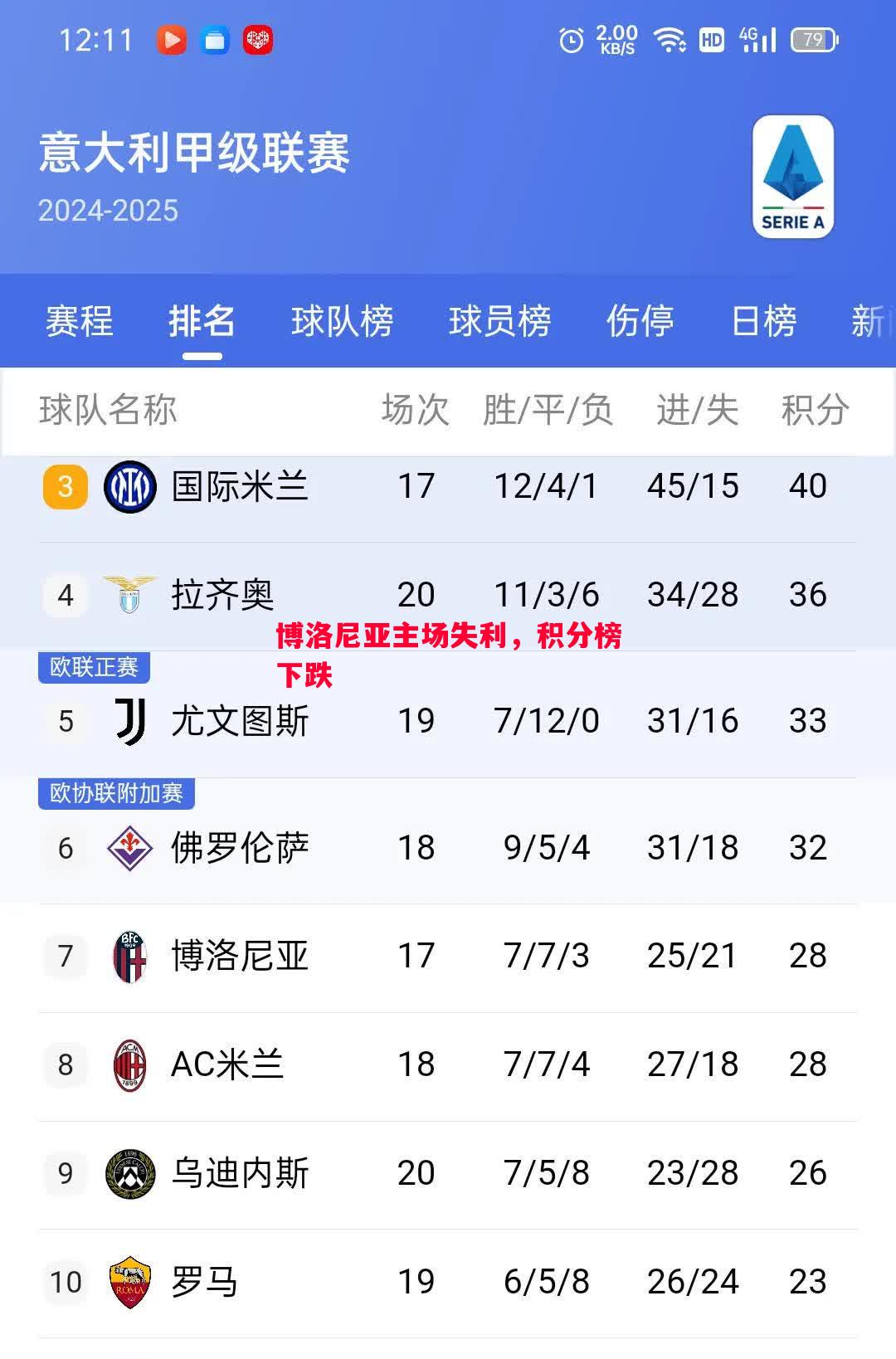Open the Serie A league logo
The image size is (896, 1359).
point(793,177)
